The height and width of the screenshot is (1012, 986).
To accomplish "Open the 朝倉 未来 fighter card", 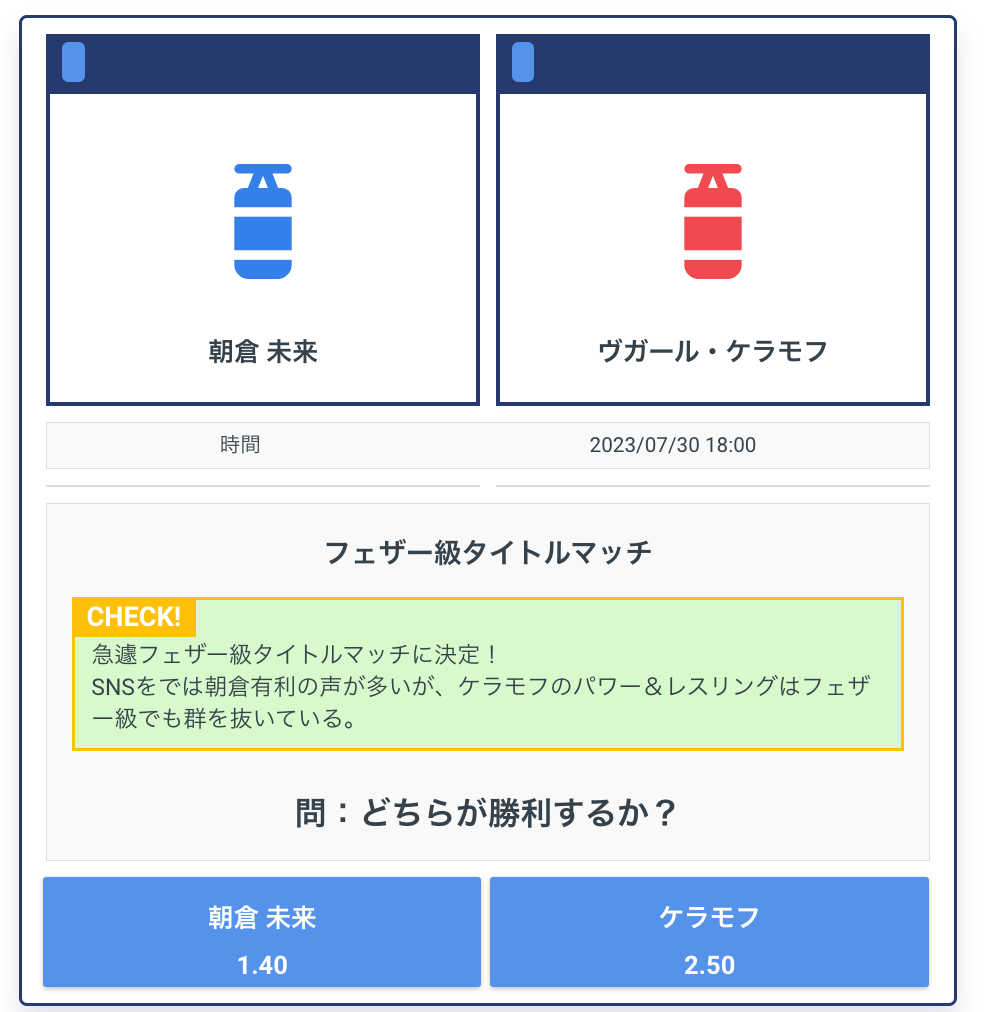I will (x=263, y=248).
